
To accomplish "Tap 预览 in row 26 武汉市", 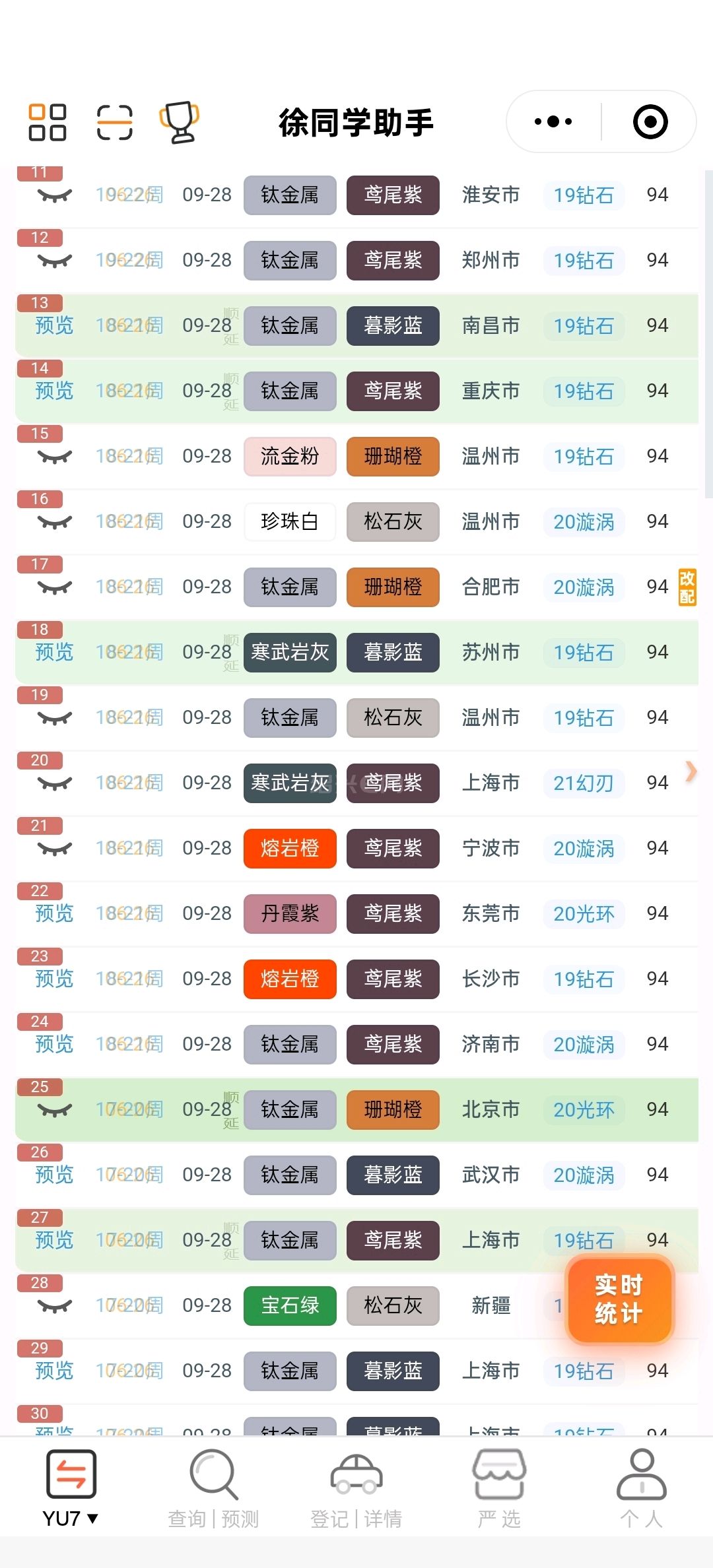I will pos(54,1175).
